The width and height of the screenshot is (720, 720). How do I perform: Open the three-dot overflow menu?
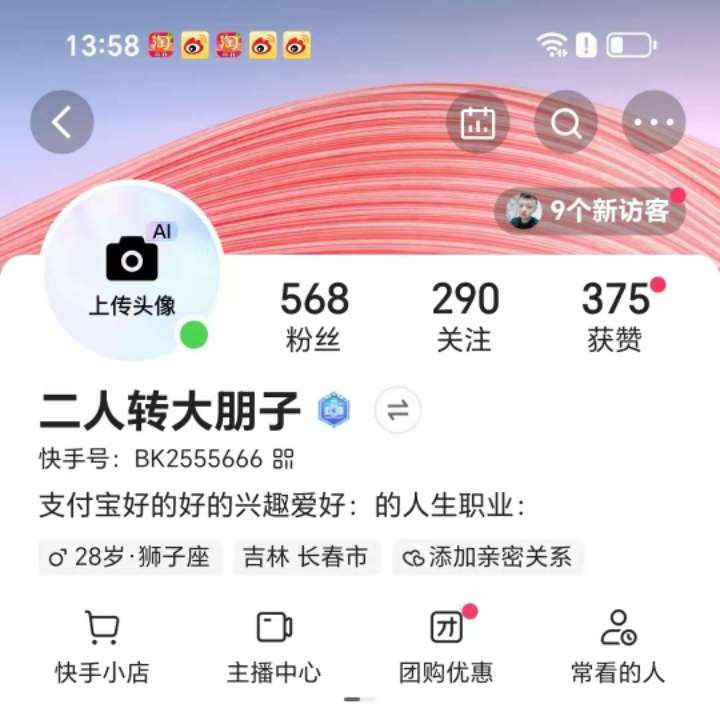click(x=654, y=122)
